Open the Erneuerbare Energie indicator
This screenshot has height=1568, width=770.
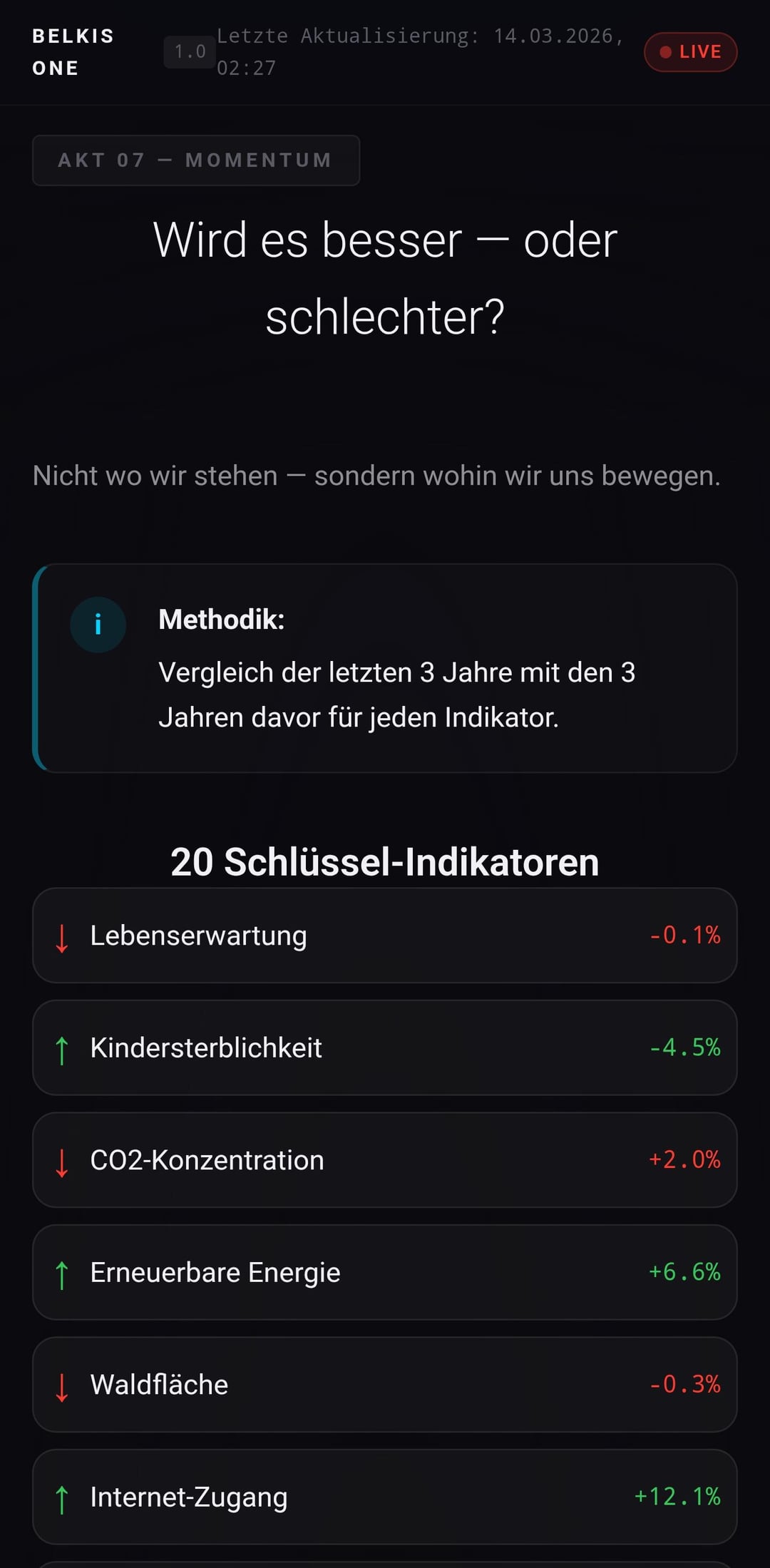[384, 1272]
